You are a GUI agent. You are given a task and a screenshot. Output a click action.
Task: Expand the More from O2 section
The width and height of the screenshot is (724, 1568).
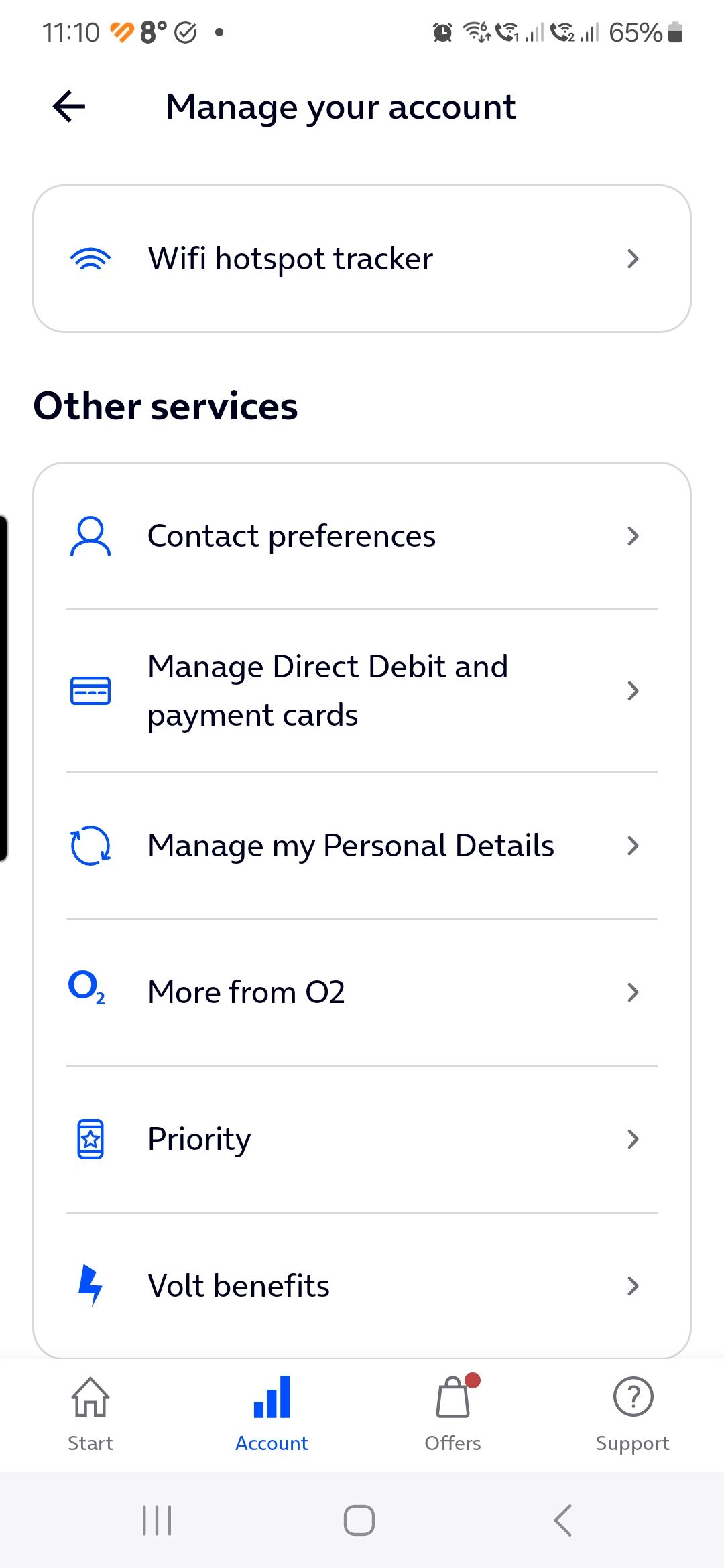click(362, 992)
